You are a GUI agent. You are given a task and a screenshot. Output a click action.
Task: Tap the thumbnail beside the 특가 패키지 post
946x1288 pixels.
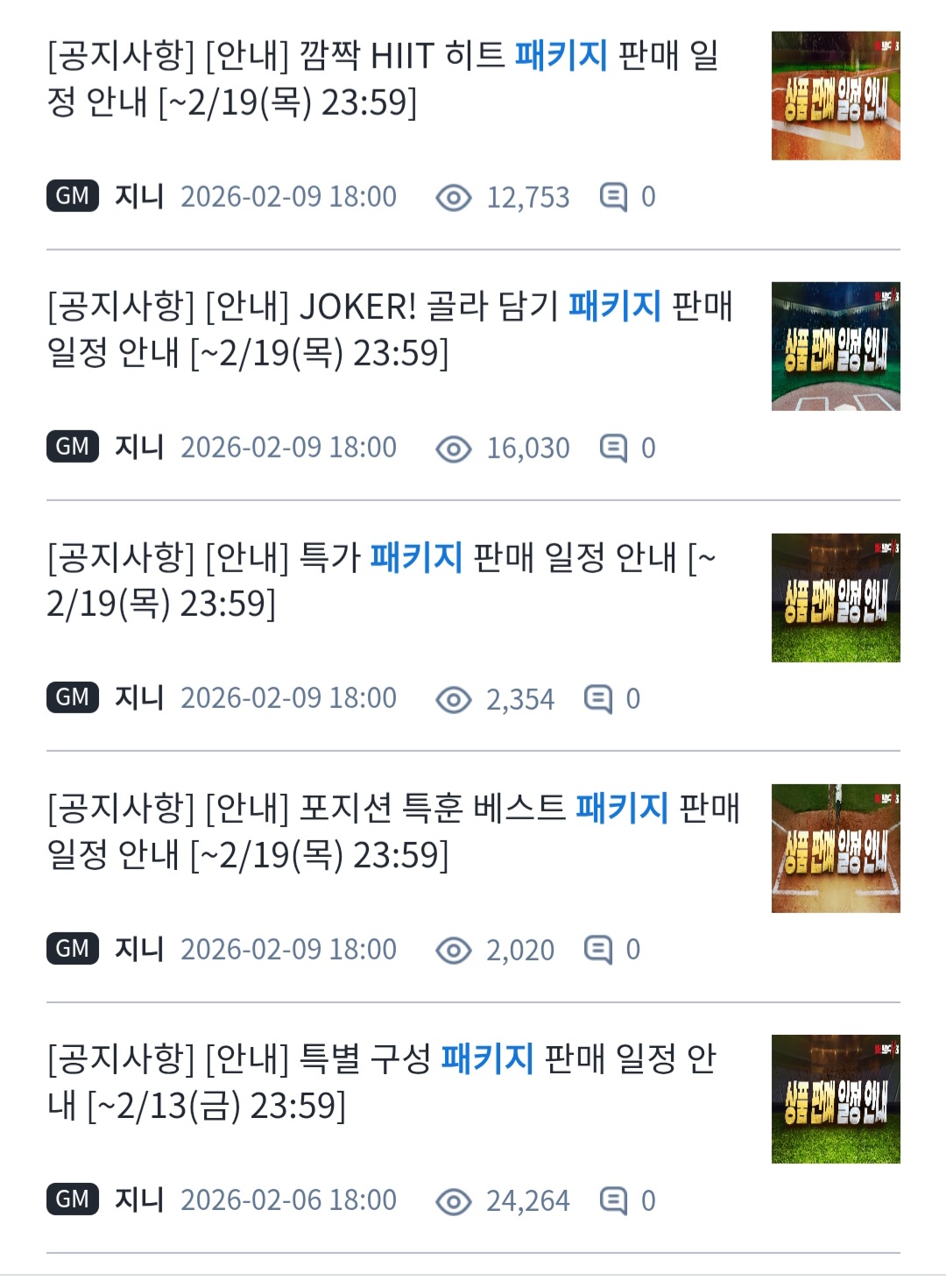[x=836, y=598]
